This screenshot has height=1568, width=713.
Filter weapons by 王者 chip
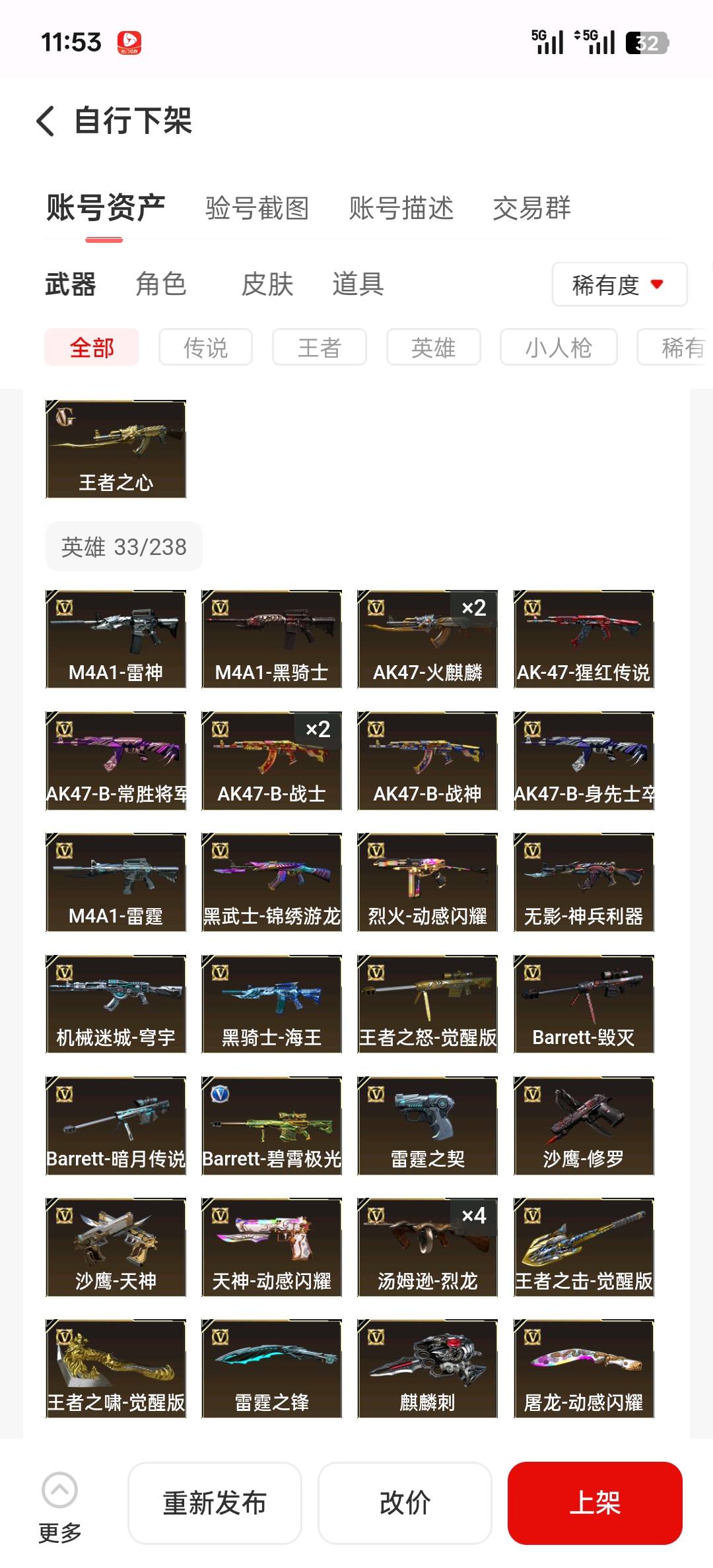[x=320, y=347]
